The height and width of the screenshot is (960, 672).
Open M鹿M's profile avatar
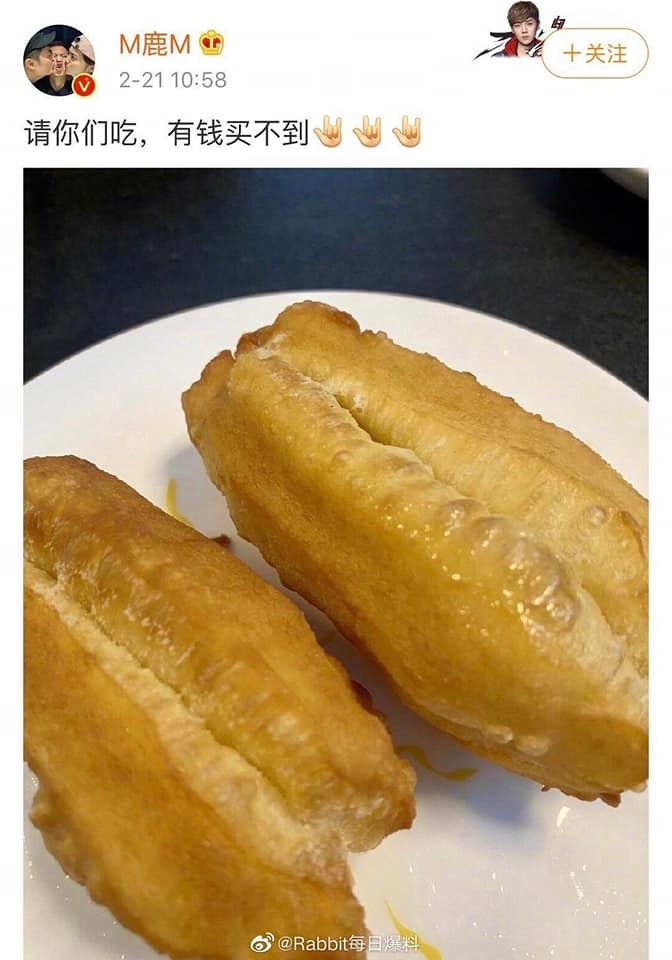[58, 60]
